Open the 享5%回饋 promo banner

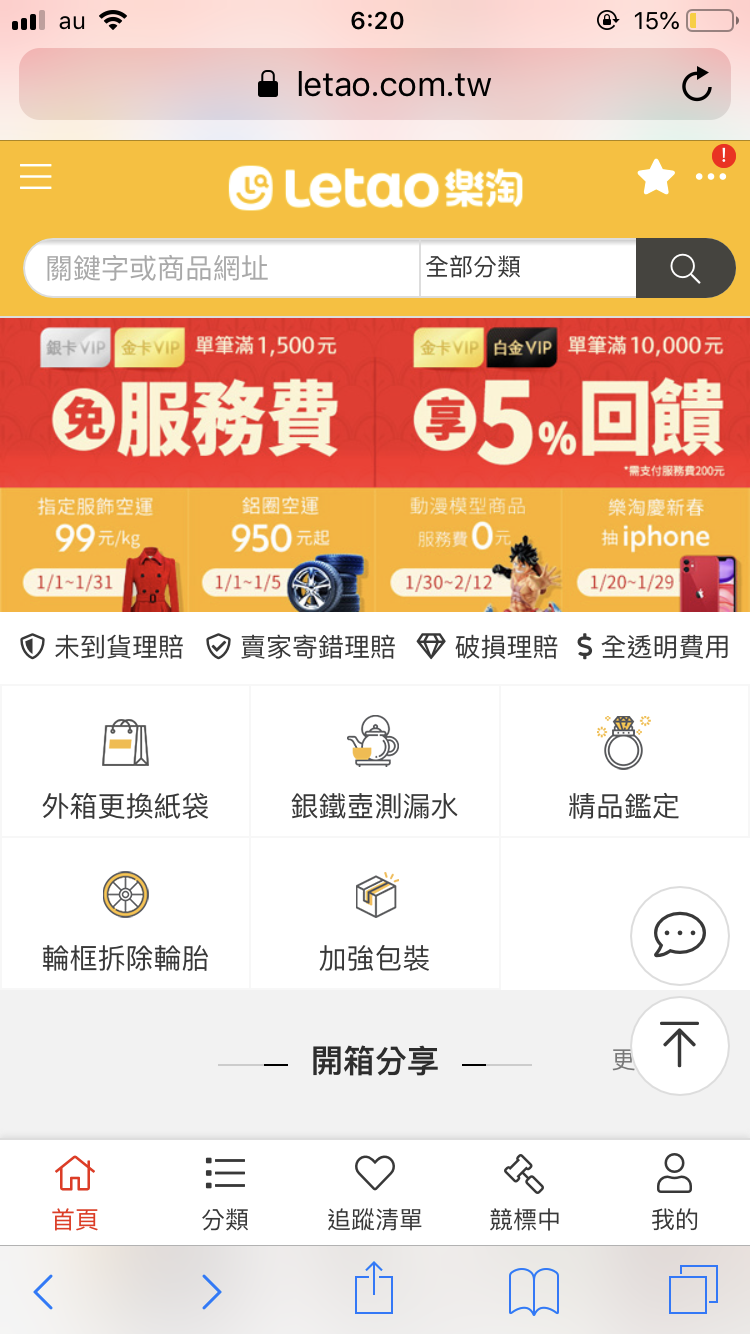[562, 402]
